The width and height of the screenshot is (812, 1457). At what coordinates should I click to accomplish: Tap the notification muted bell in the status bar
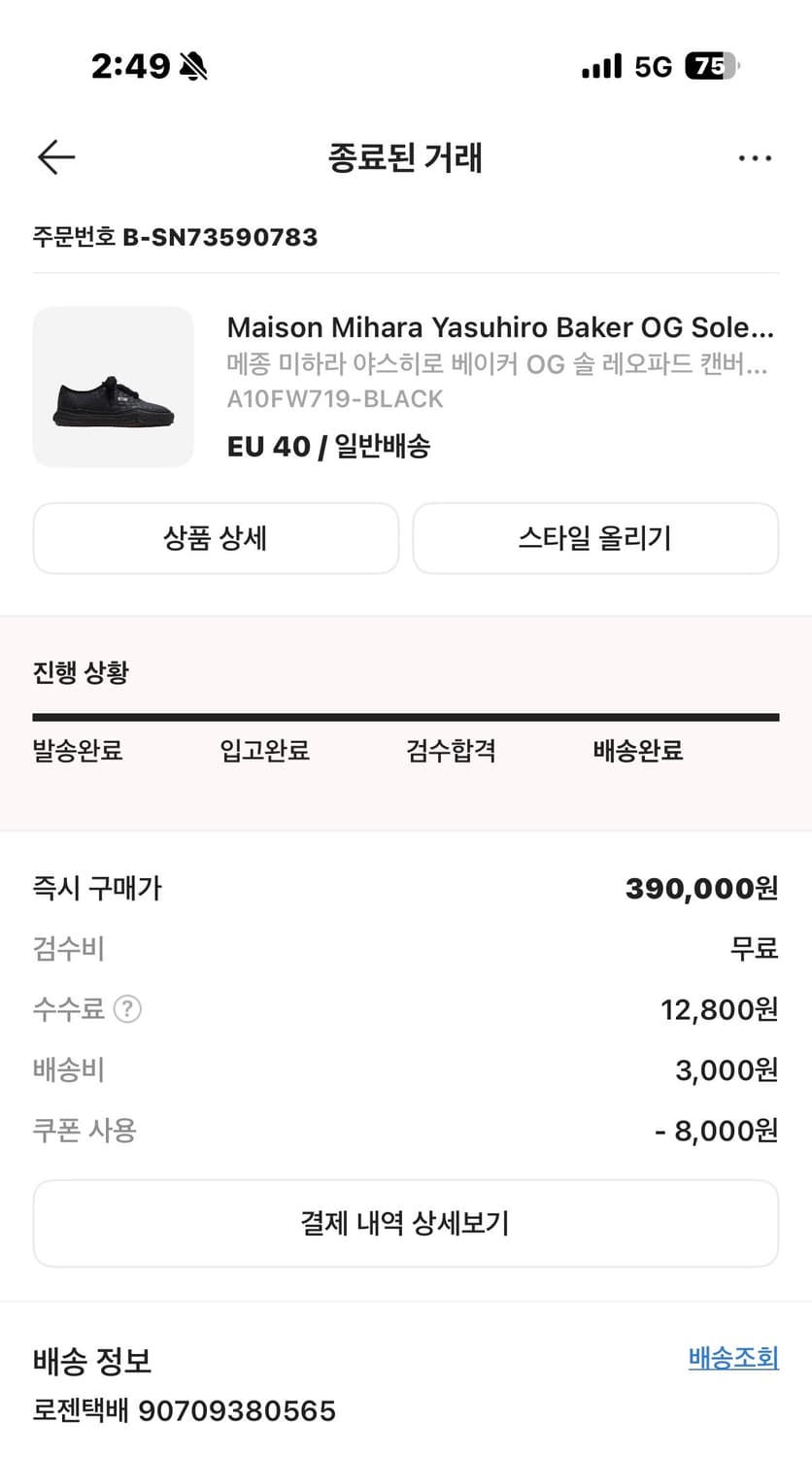point(193,64)
